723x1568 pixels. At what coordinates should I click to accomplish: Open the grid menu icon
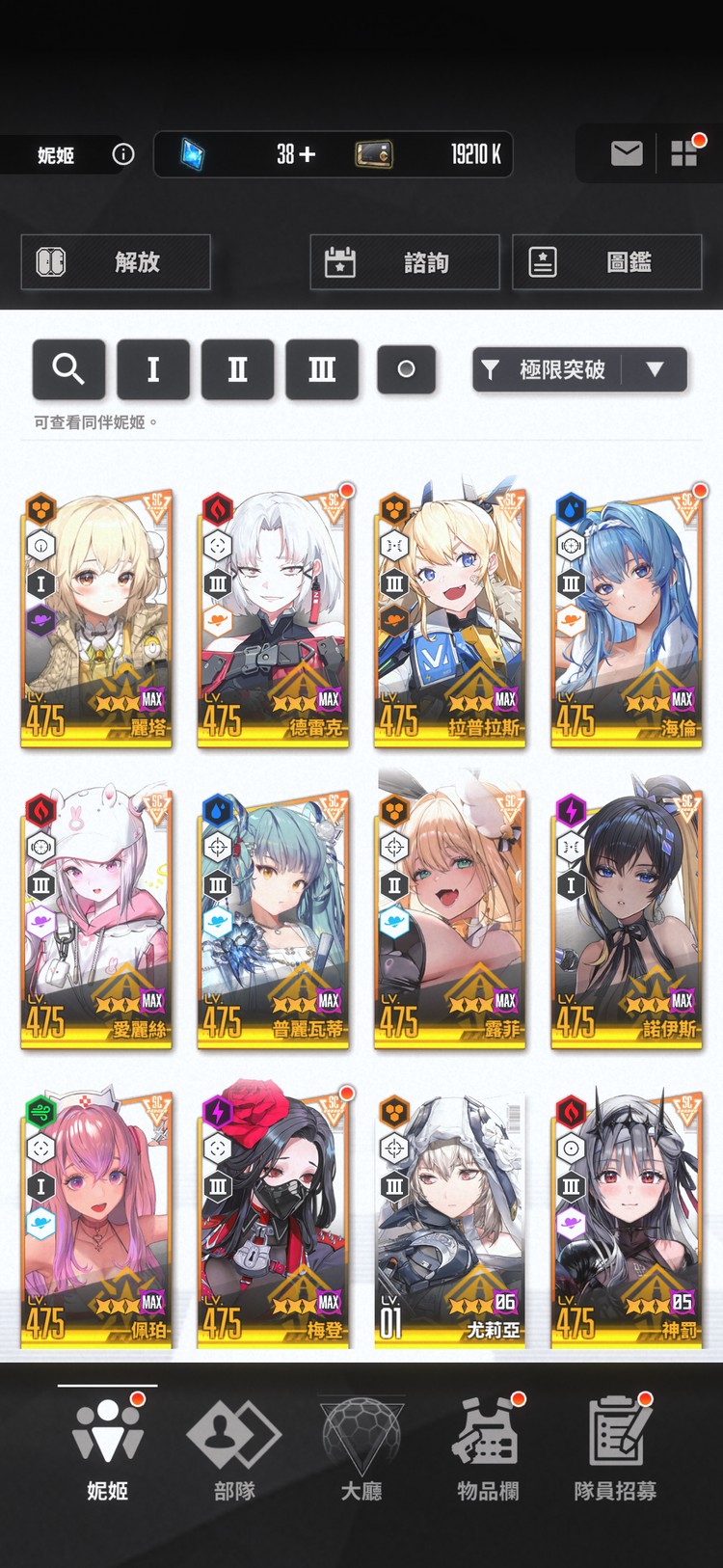pyautogui.click(x=683, y=153)
